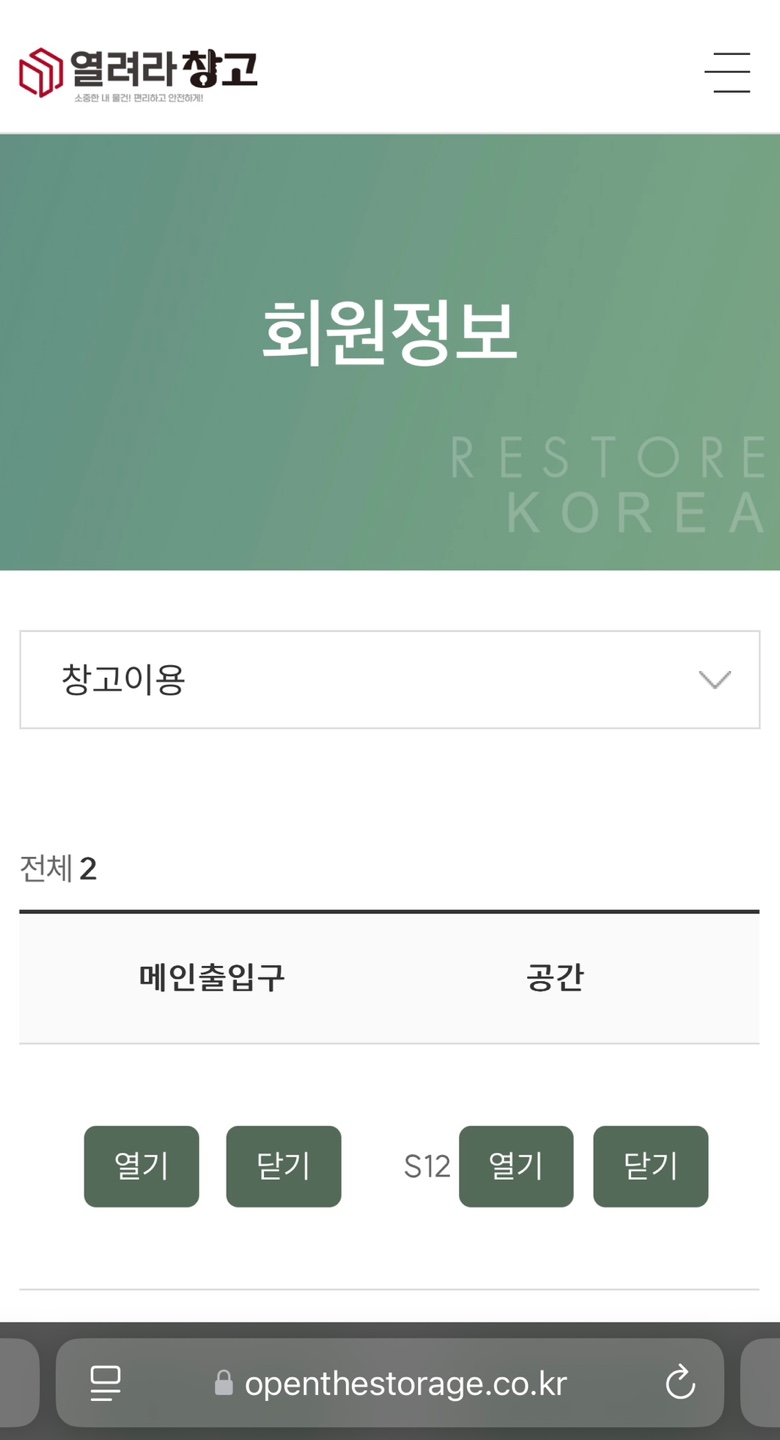Tap 열기 for the main entrance
780x1440 pixels.
141,1166
